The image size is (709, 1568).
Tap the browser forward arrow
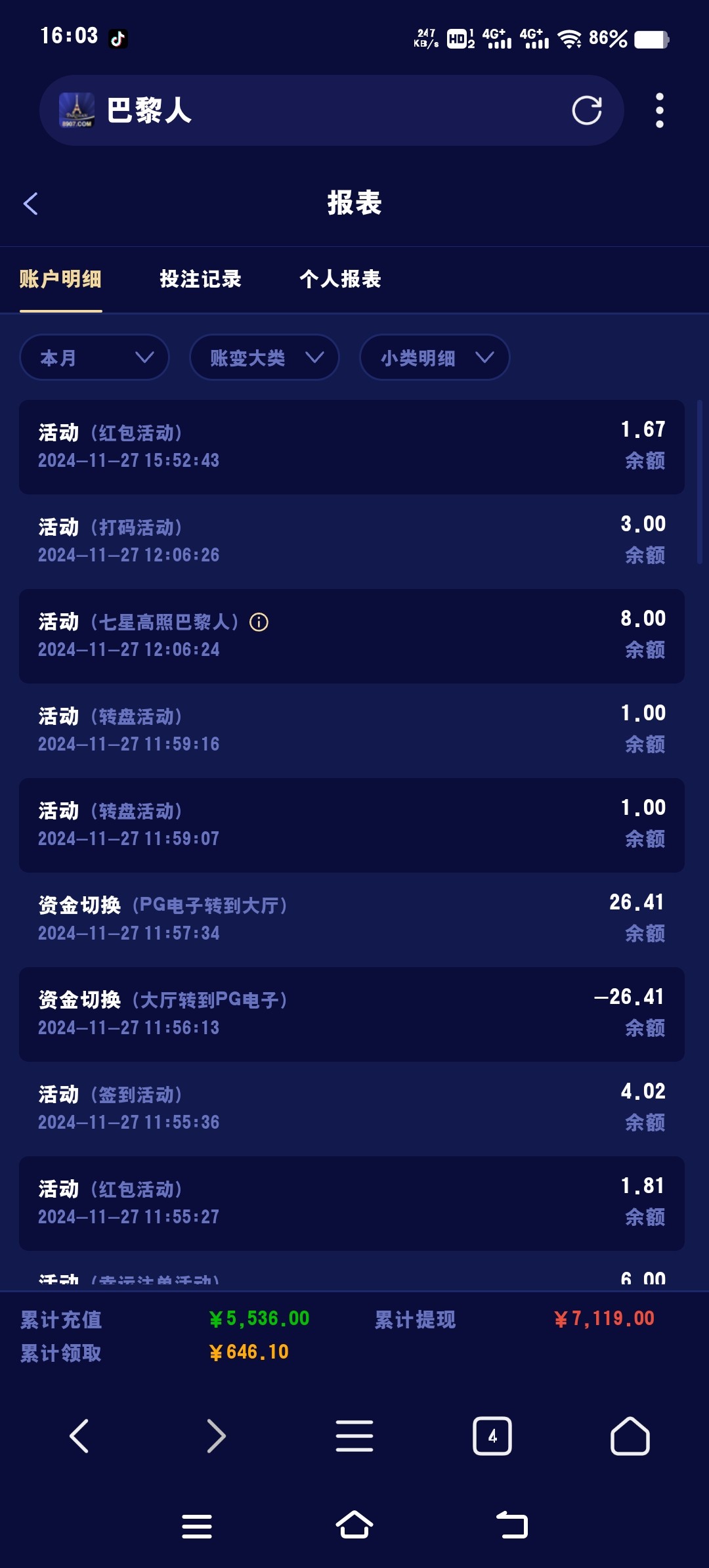point(216,1436)
